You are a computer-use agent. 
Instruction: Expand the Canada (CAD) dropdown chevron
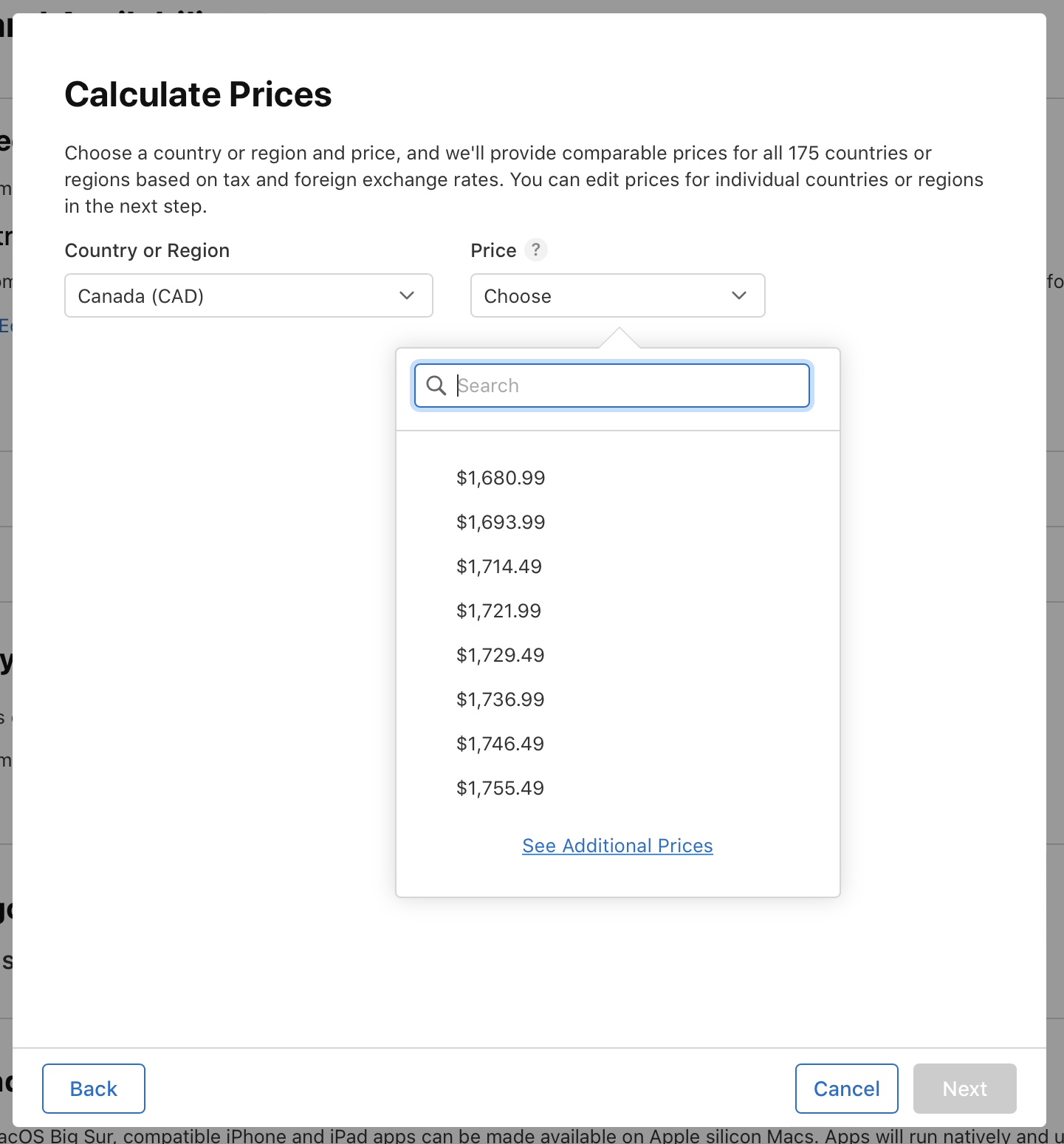[407, 295]
